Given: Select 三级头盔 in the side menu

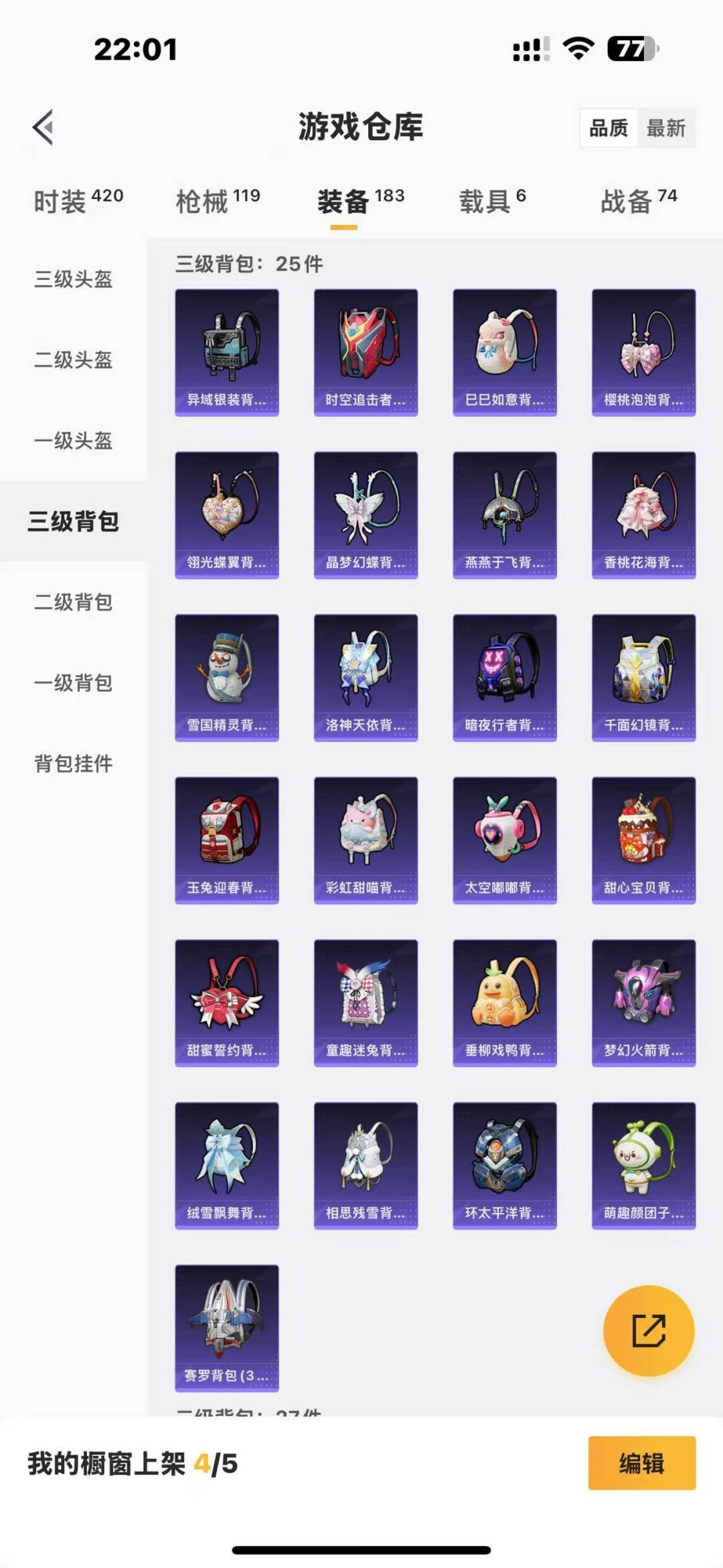Looking at the screenshot, I should pyautogui.click(x=74, y=279).
